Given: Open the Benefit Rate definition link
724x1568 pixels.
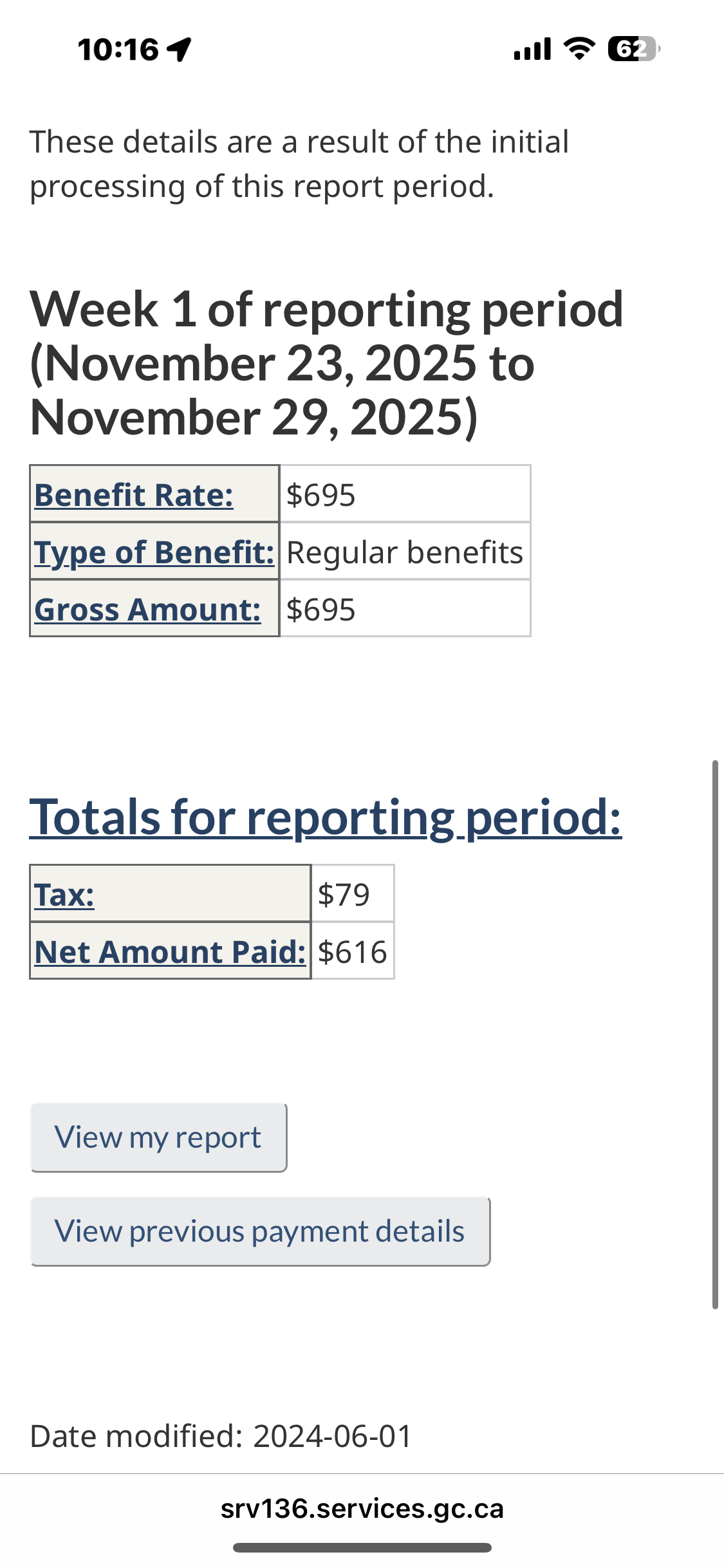Looking at the screenshot, I should point(134,495).
